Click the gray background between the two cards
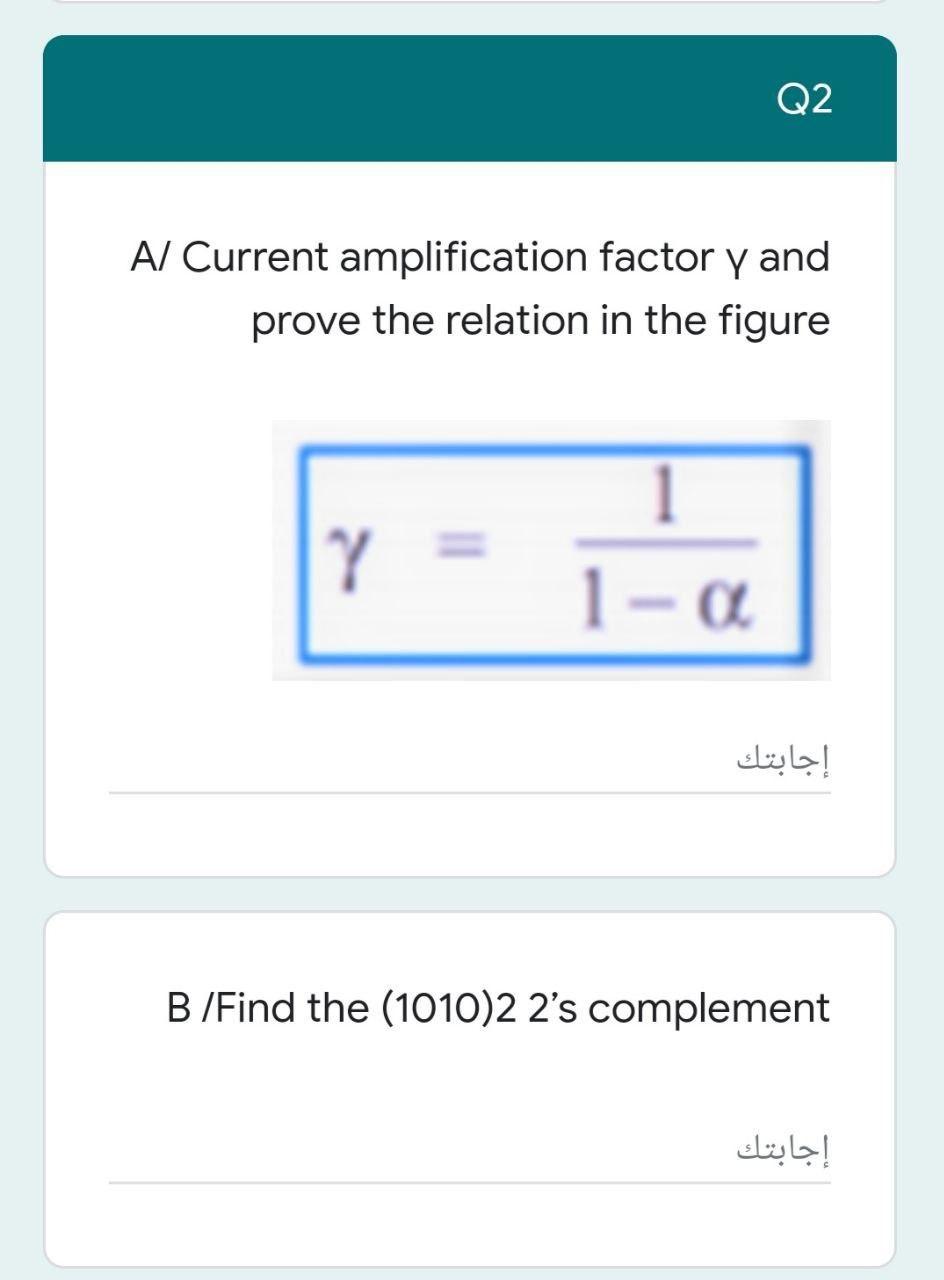 point(470,893)
